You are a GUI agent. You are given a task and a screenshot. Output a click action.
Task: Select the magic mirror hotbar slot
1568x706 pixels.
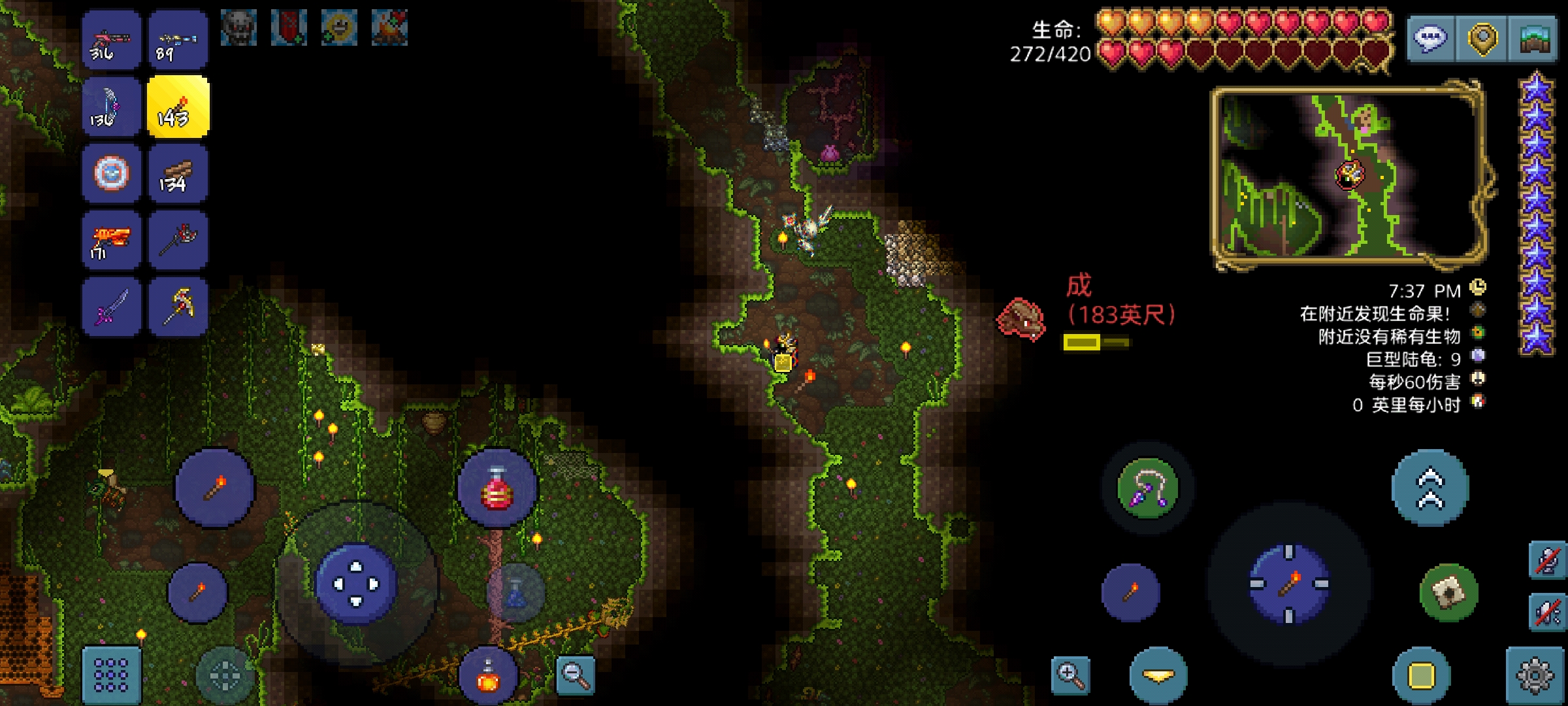click(111, 174)
